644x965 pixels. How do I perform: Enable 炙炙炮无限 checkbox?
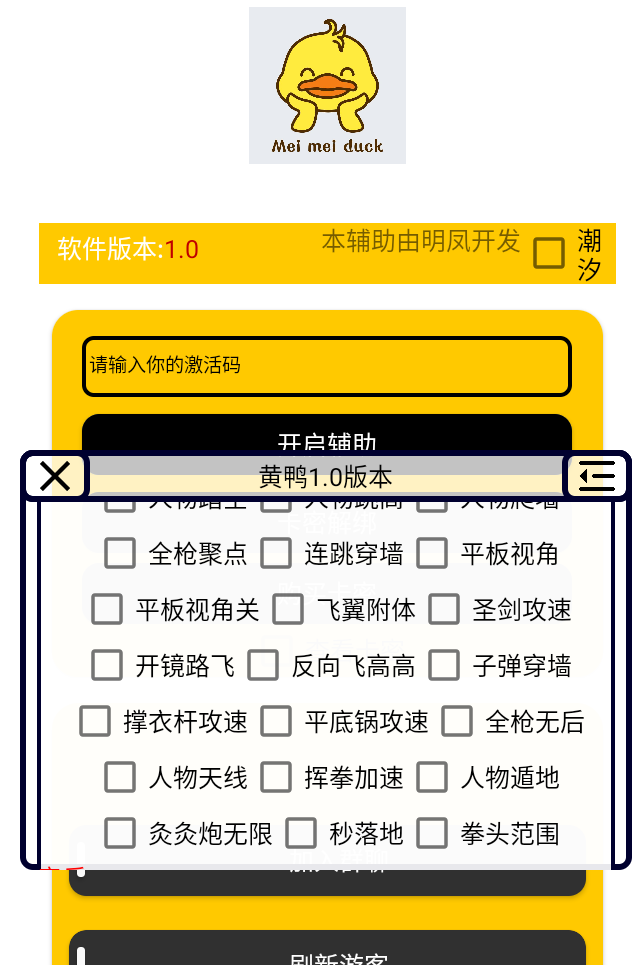point(120,833)
